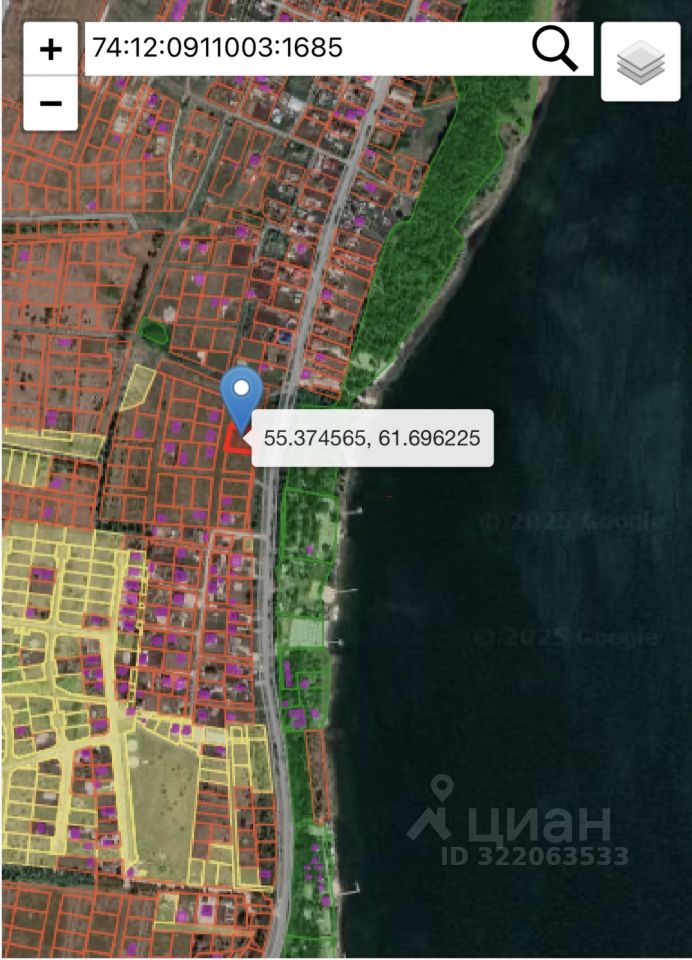
Task: Open the map layers selector
Action: [x=640, y=62]
